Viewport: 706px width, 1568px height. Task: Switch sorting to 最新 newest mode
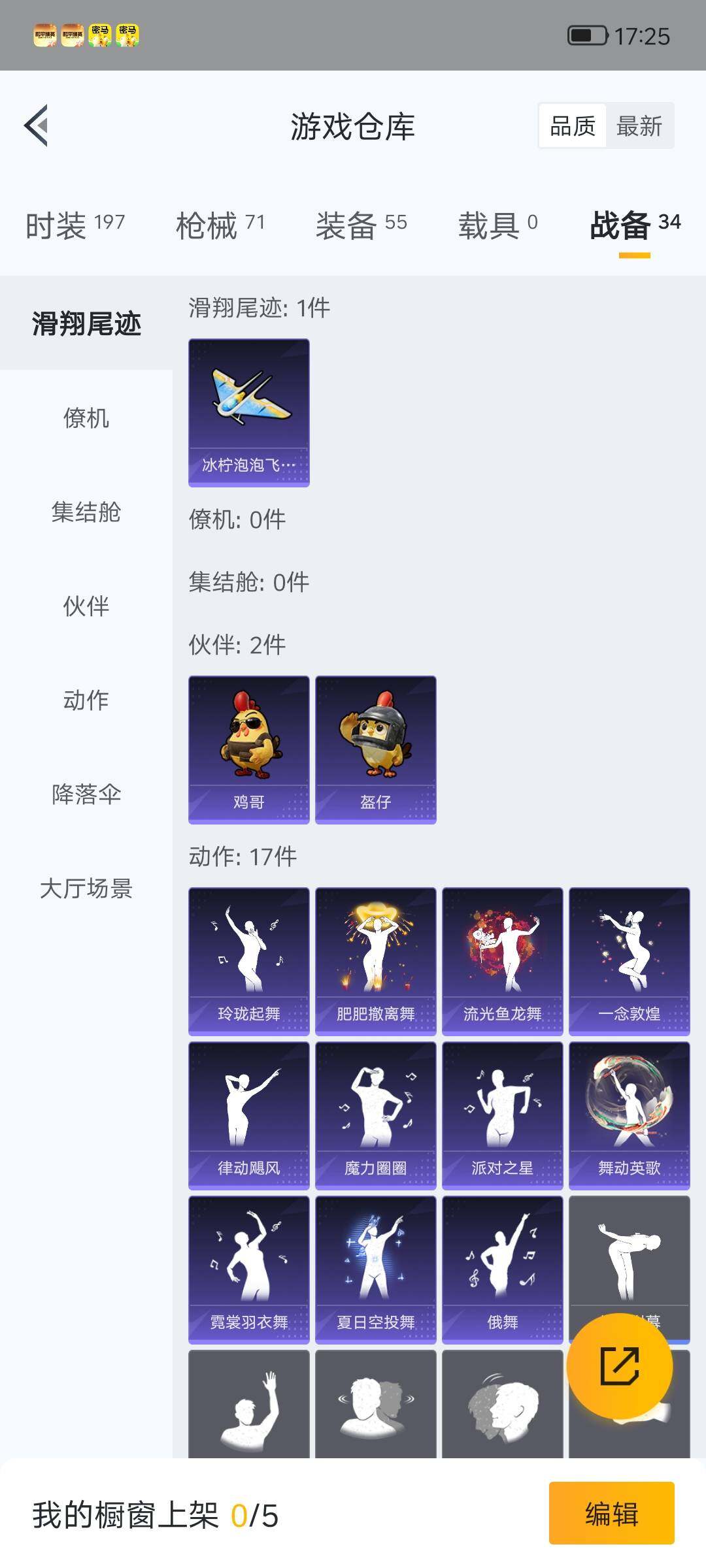pyautogui.click(x=641, y=125)
